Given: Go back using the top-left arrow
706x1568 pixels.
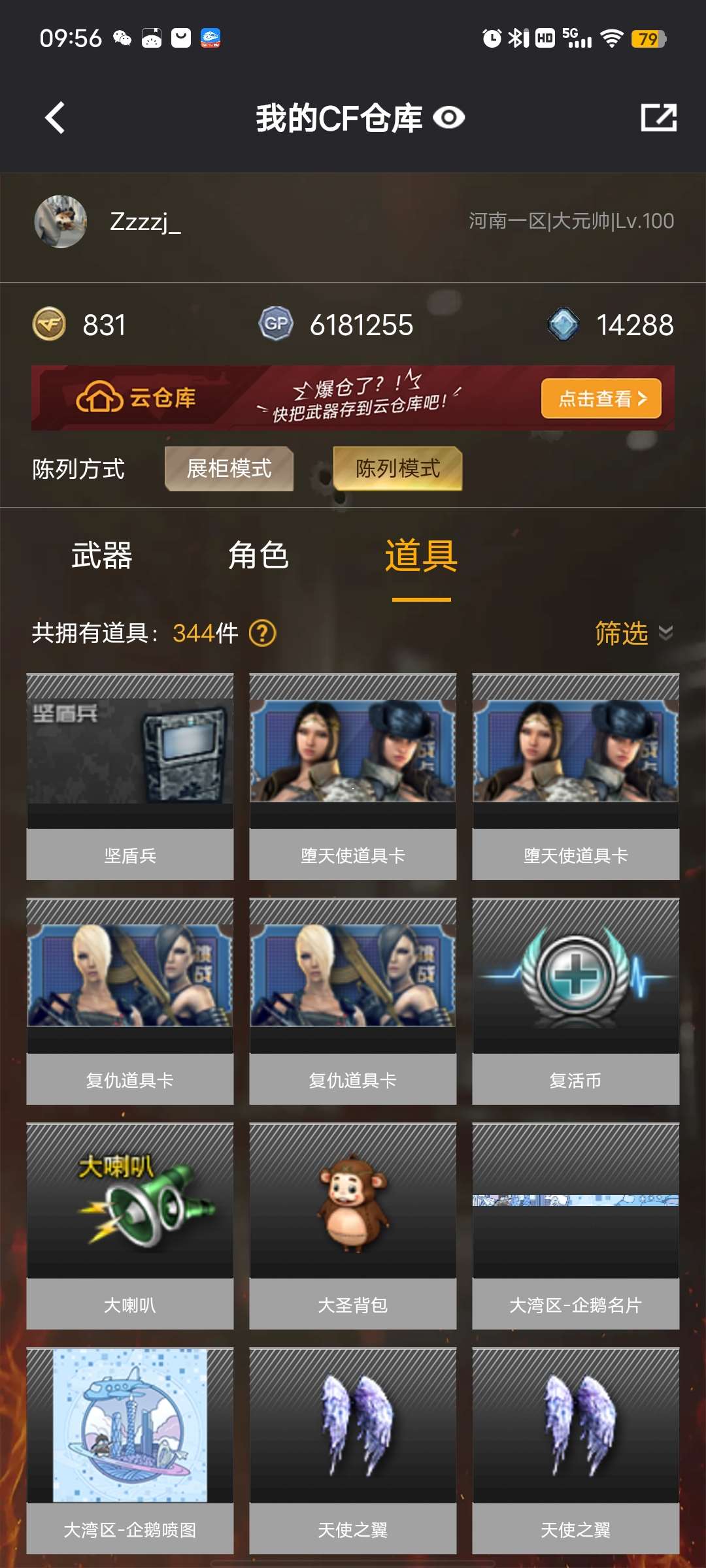Looking at the screenshot, I should point(55,118).
